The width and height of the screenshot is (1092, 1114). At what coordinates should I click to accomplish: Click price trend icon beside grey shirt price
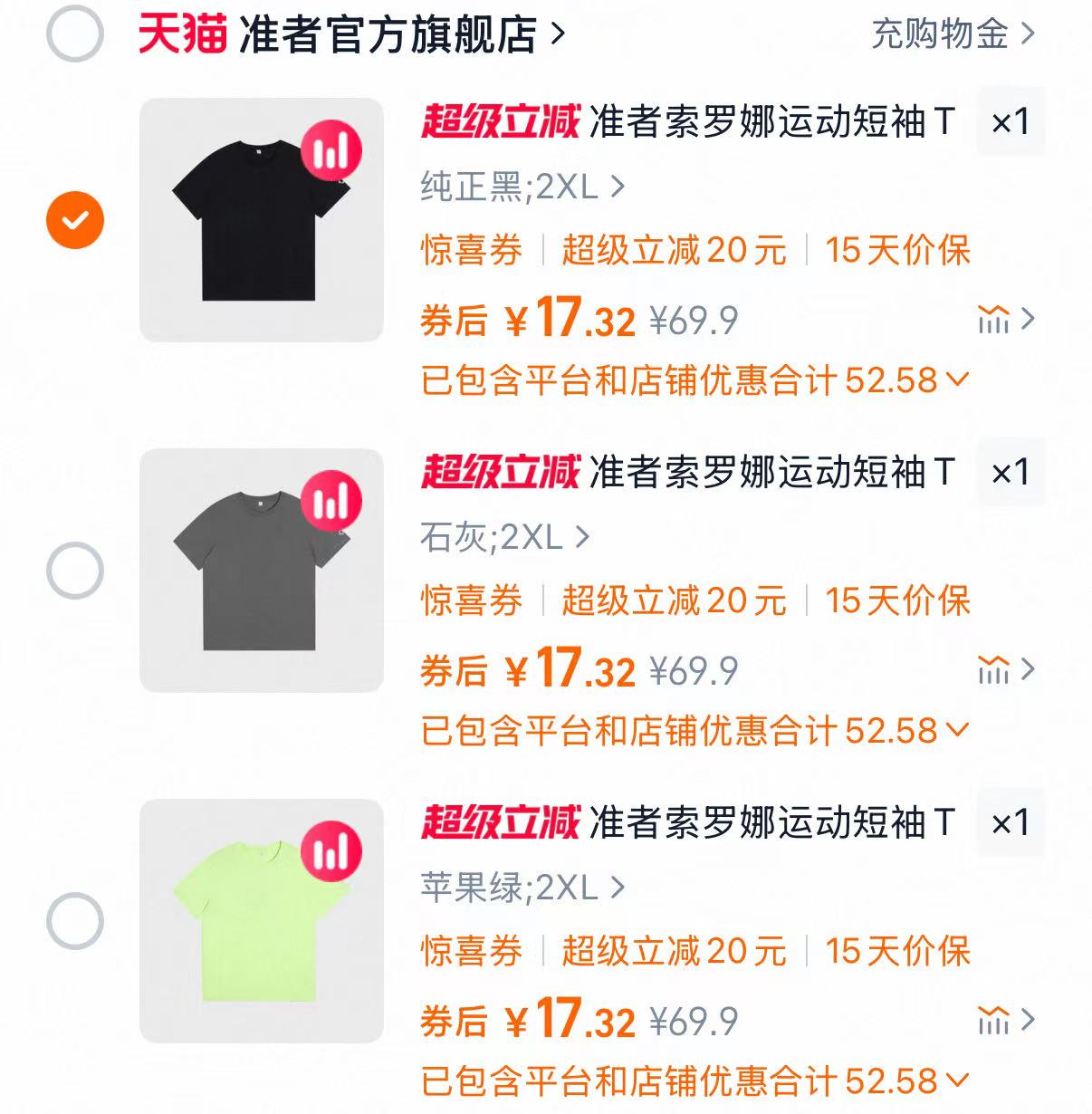[996, 670]
